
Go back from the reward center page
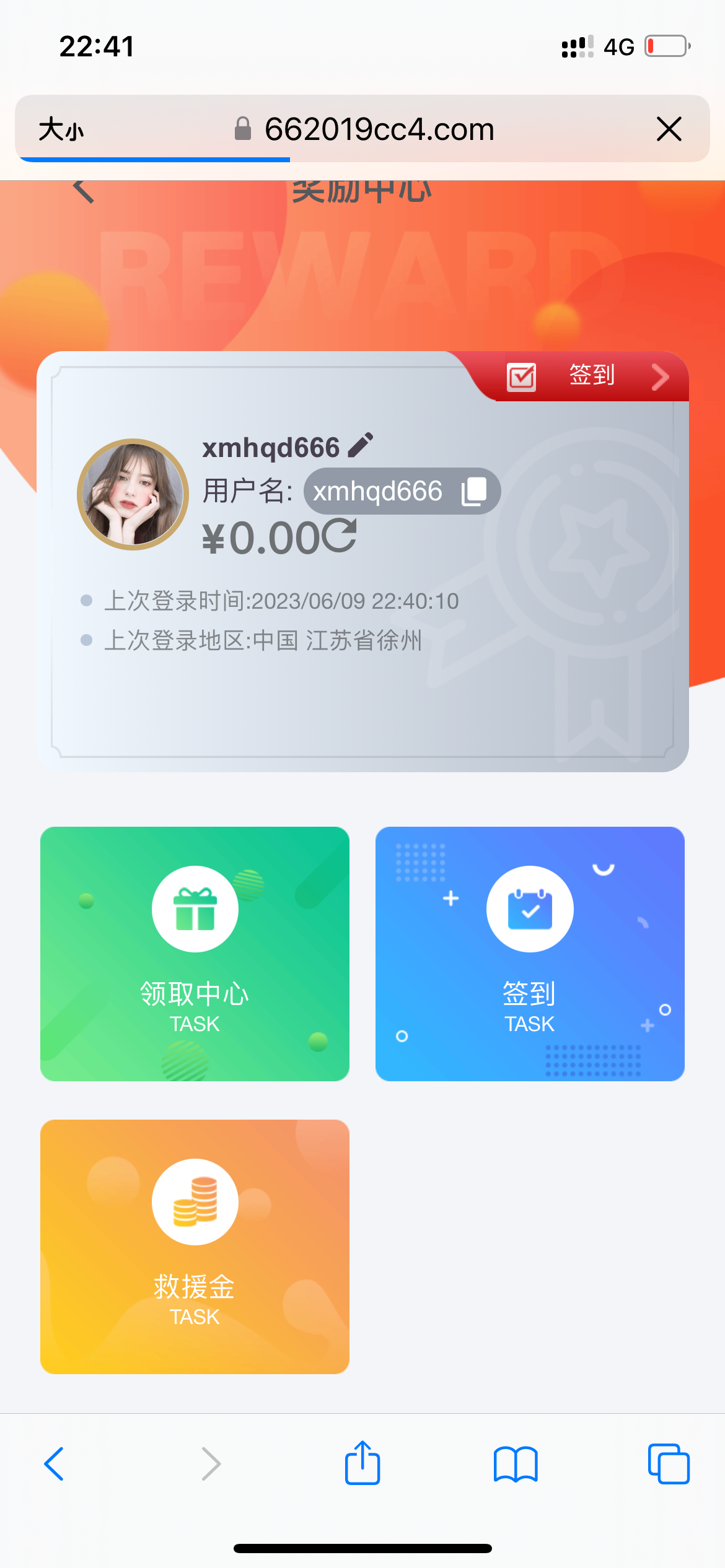coord(83,191)
